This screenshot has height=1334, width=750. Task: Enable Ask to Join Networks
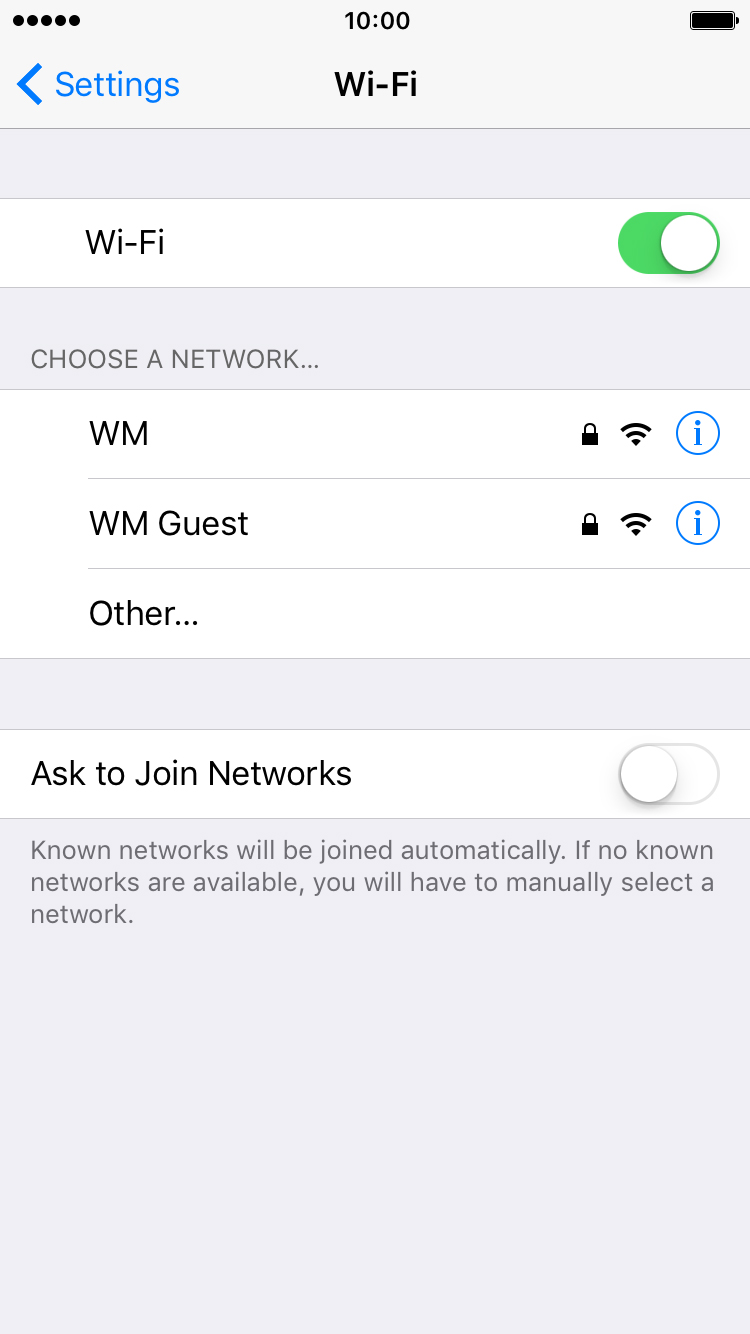pos(669,774)
